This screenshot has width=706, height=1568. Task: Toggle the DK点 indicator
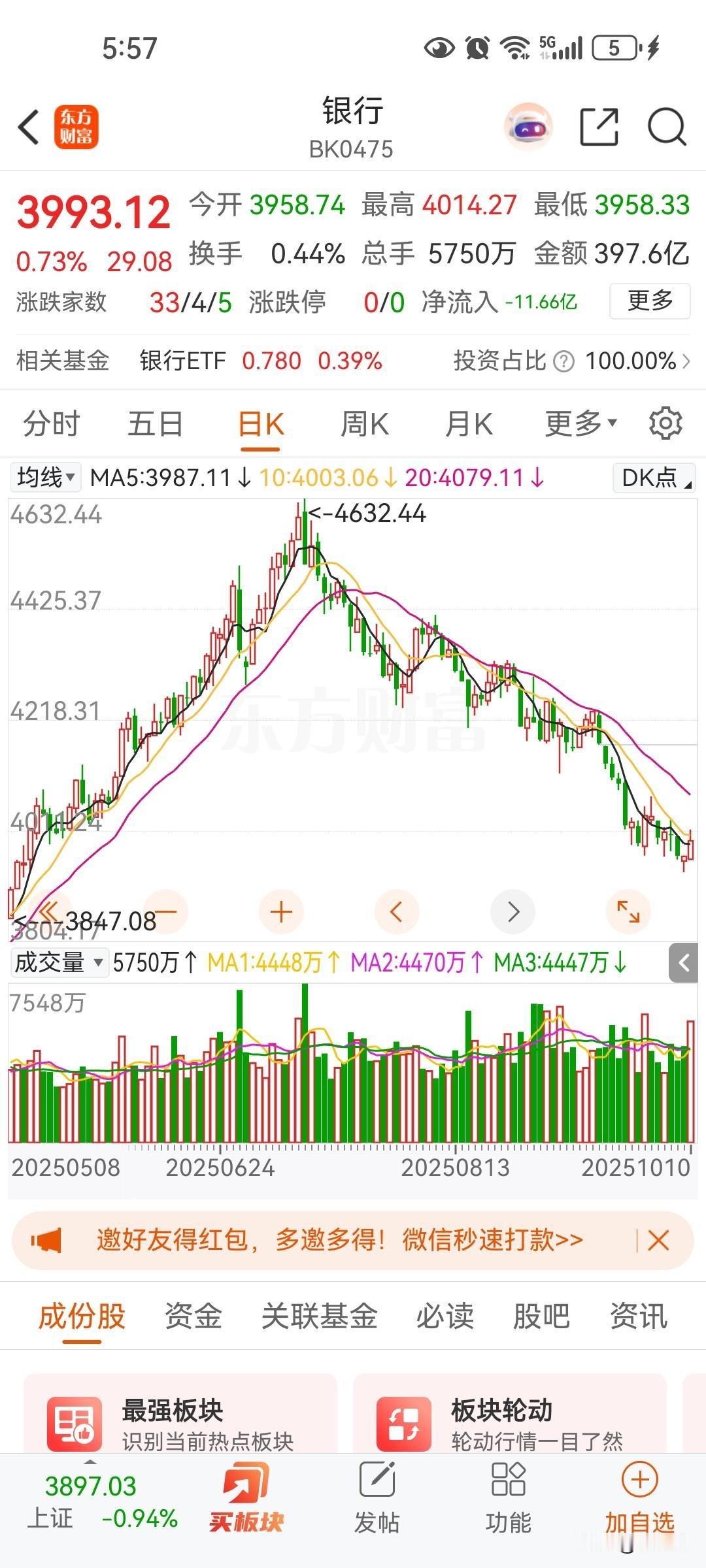(654, 478)
